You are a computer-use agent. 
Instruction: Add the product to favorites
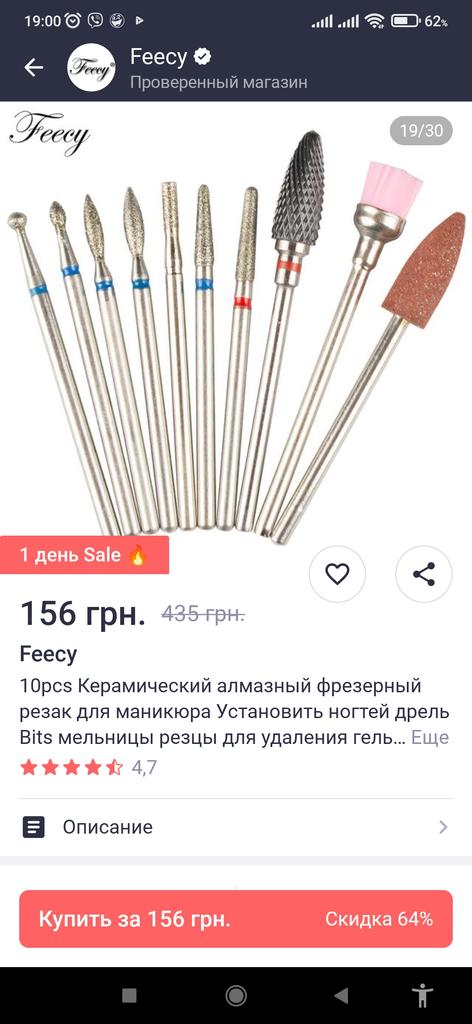pos(337,574)
